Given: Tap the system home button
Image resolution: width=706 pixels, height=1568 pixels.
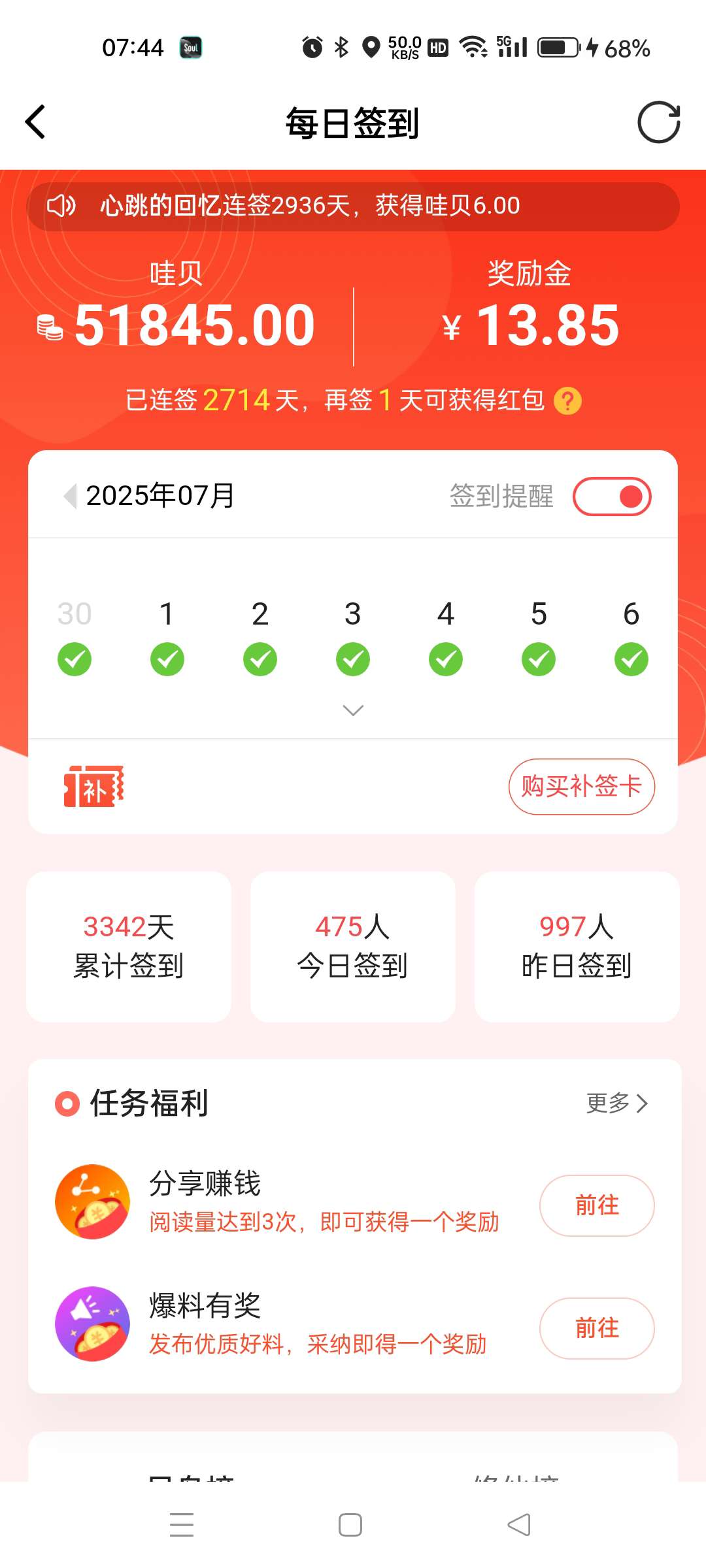Looking at the screenshot, I should tap(350, 1525).
